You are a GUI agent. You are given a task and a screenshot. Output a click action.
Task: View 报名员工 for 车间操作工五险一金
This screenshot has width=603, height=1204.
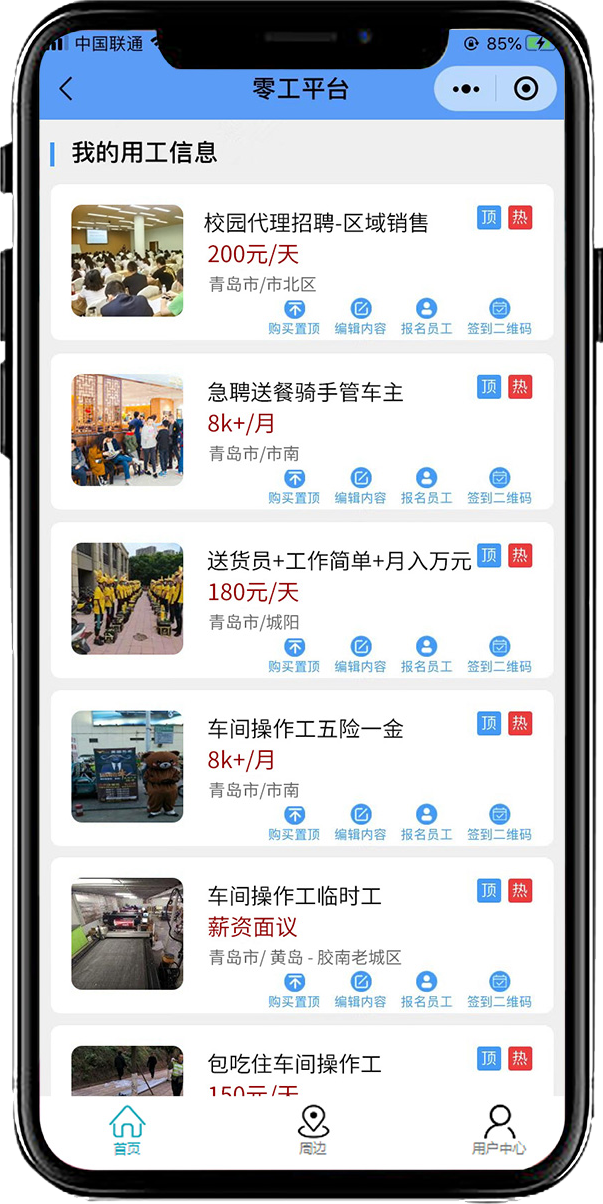click(x=426, y=823)
